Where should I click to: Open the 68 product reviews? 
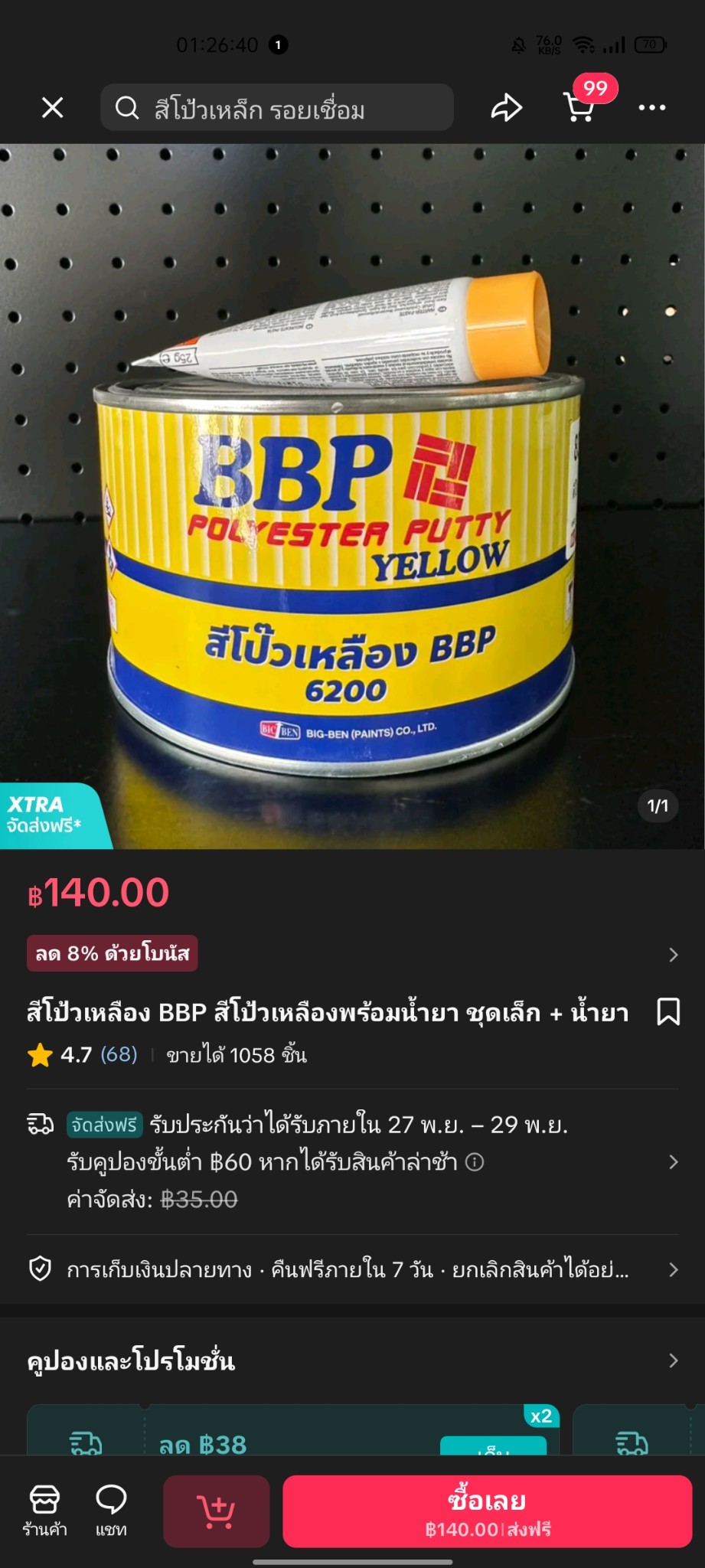click(119, 1055)
